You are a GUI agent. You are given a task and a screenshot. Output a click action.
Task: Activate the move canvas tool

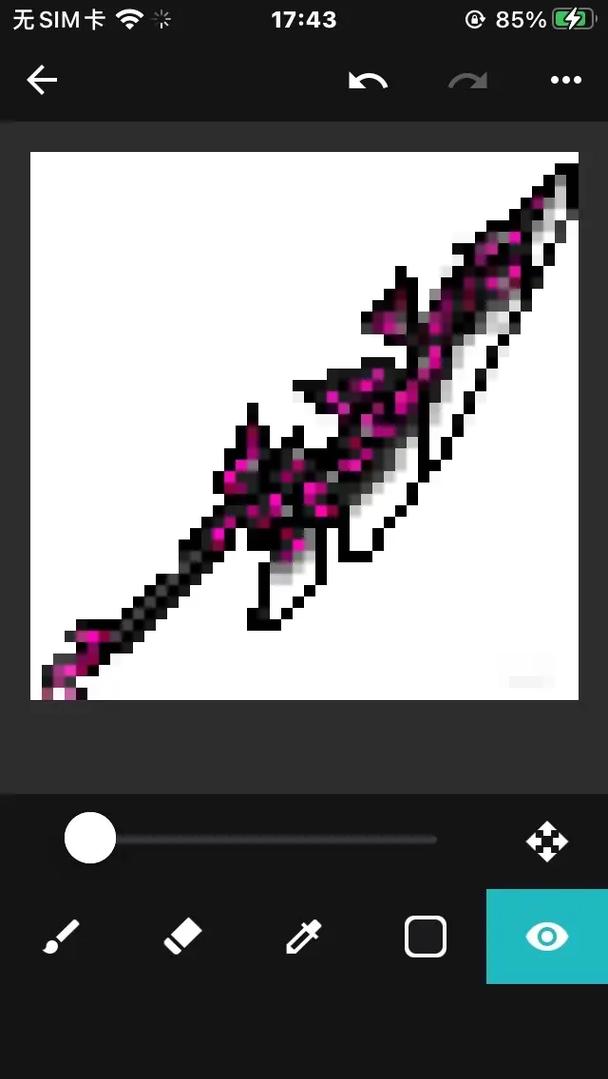pos(546,841)
